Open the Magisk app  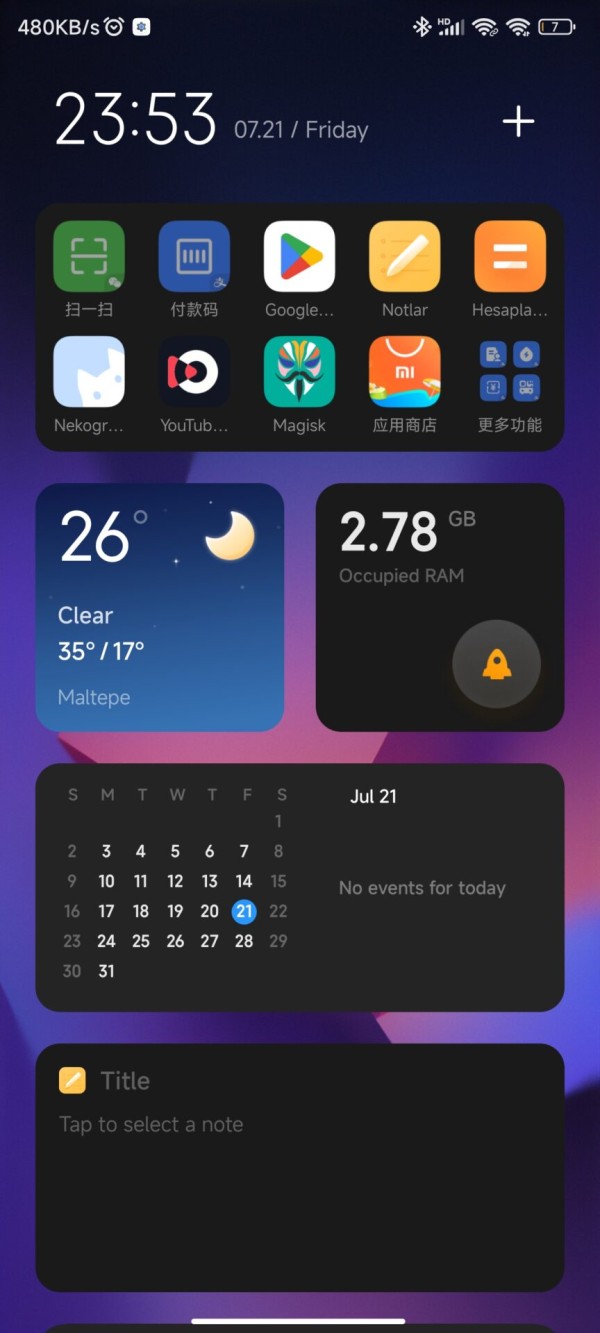299,372
